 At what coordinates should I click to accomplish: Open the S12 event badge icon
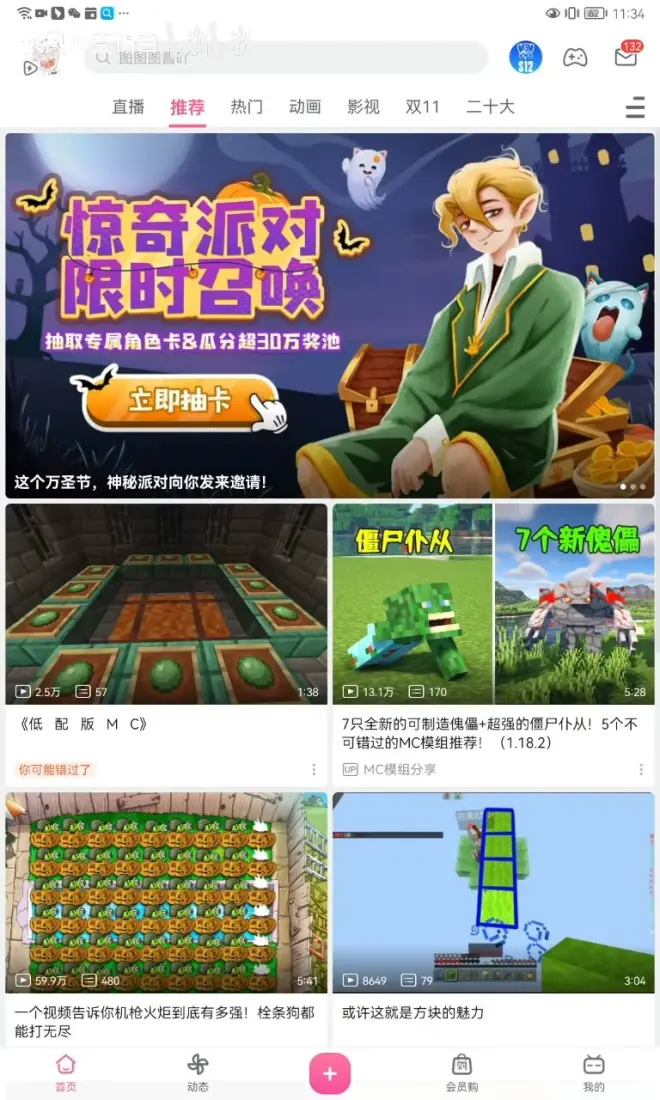(525, 57)
